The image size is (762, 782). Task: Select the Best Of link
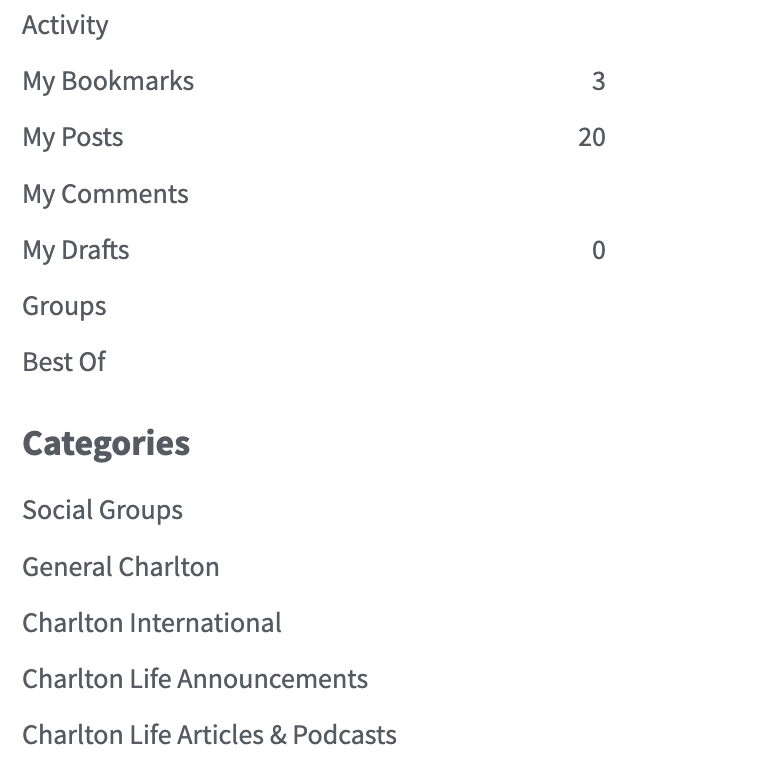pos(64,362)
